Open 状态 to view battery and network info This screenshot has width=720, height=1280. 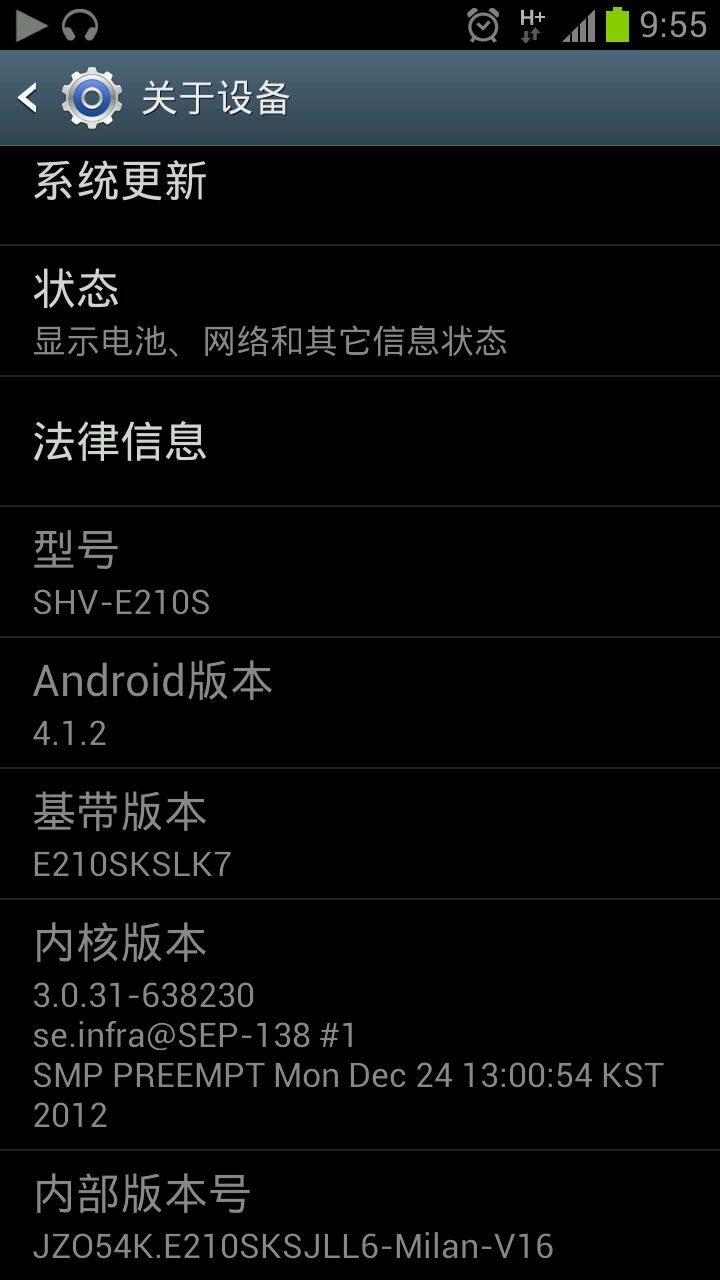[360, 311]
